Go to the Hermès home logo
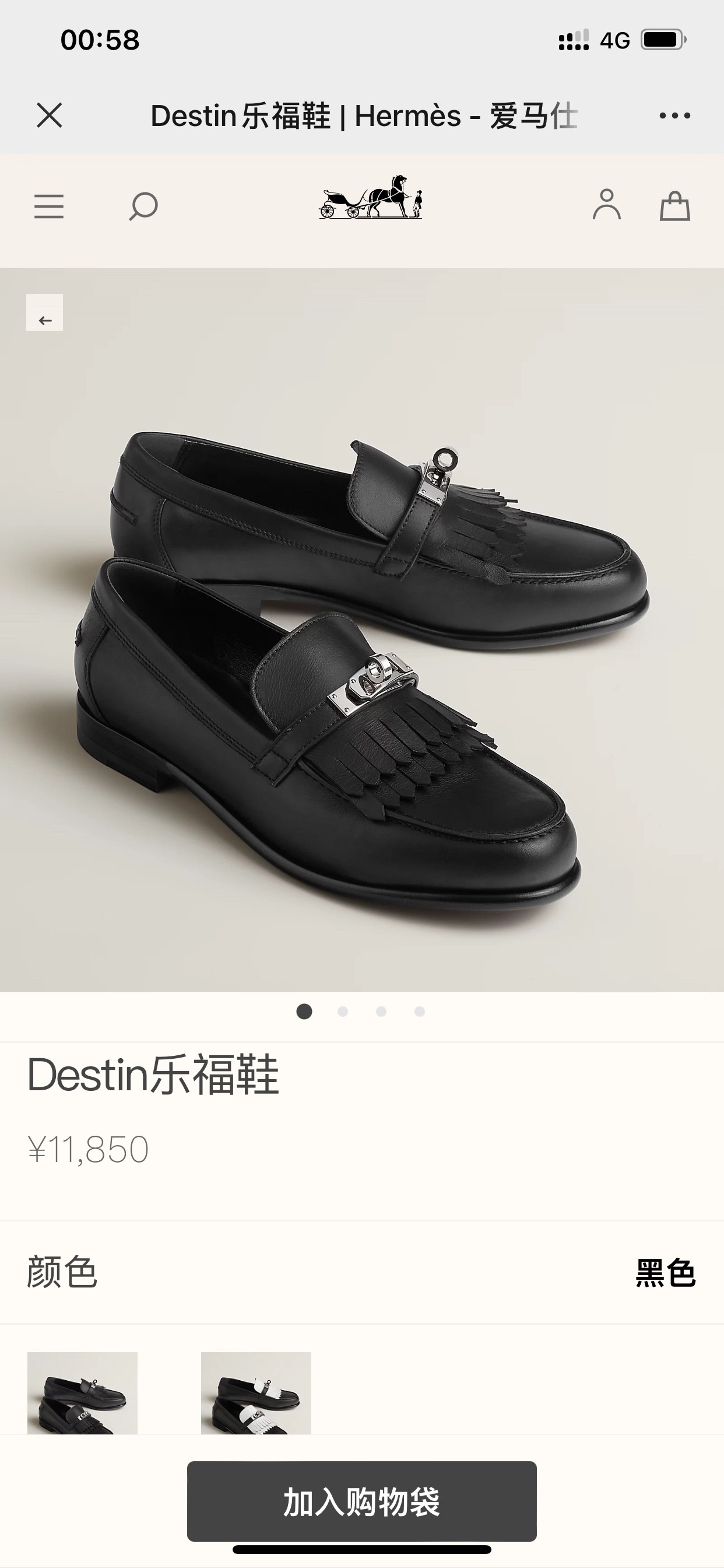The image size is (724, 1568). tap(371, 197)
